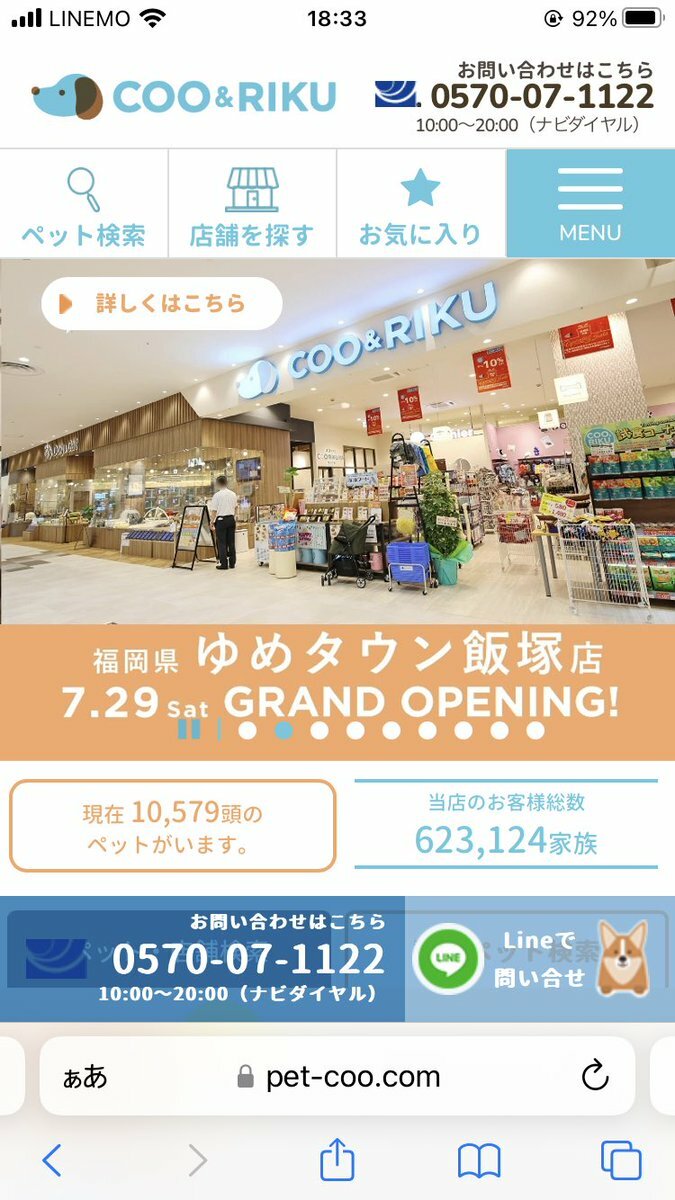This screenshot has height=1200, width=675.
Task: Reload the page in Safari
Action: (x=595, y=1076)
